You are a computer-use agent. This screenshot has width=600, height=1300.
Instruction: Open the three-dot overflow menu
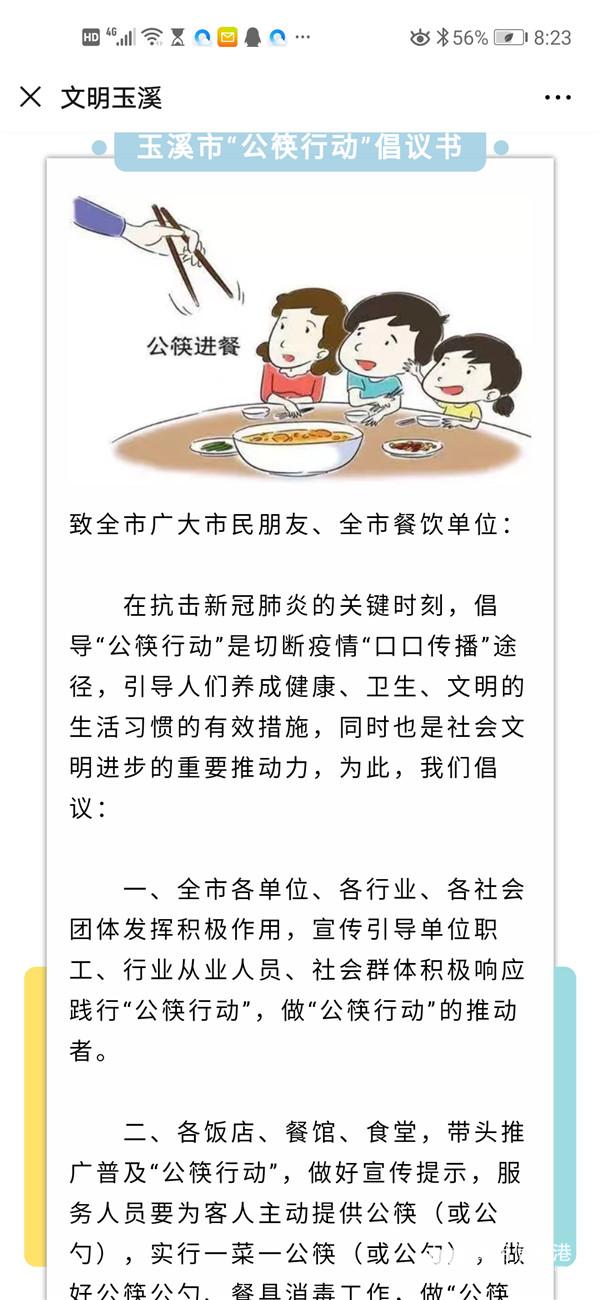click(557, 97)
